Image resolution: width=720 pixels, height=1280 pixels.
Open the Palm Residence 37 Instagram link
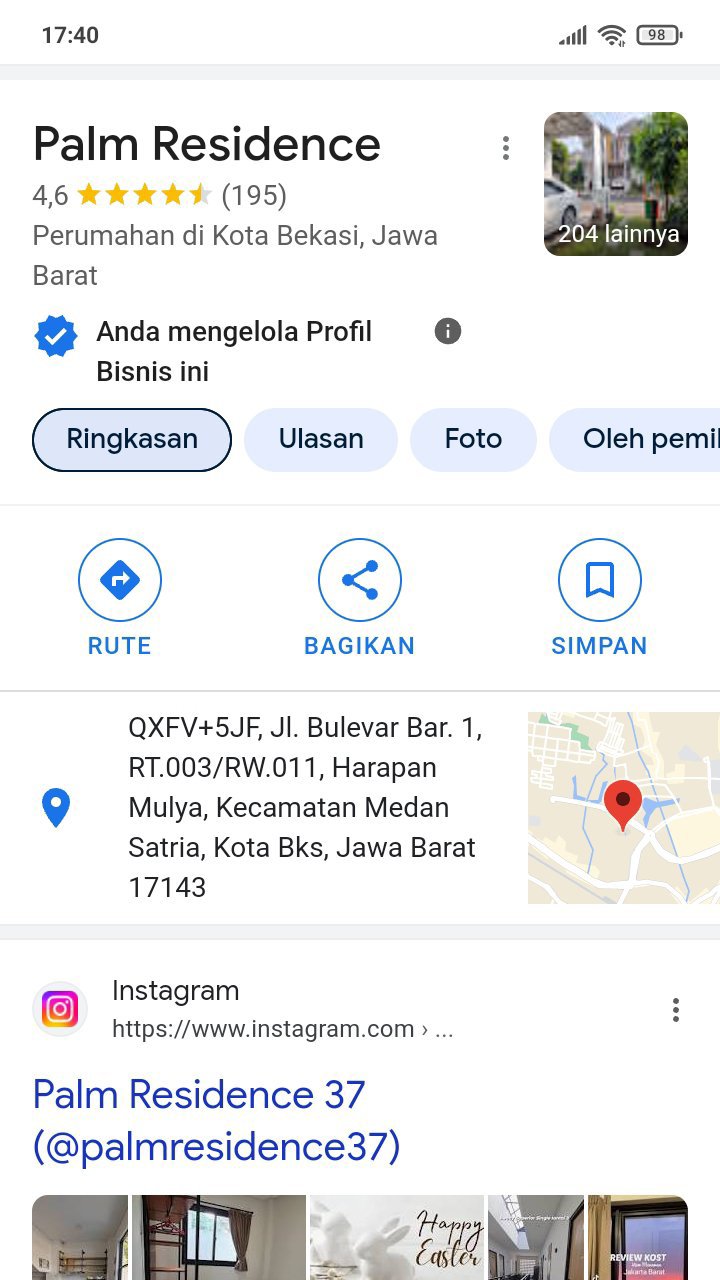tap(217, 1120)
